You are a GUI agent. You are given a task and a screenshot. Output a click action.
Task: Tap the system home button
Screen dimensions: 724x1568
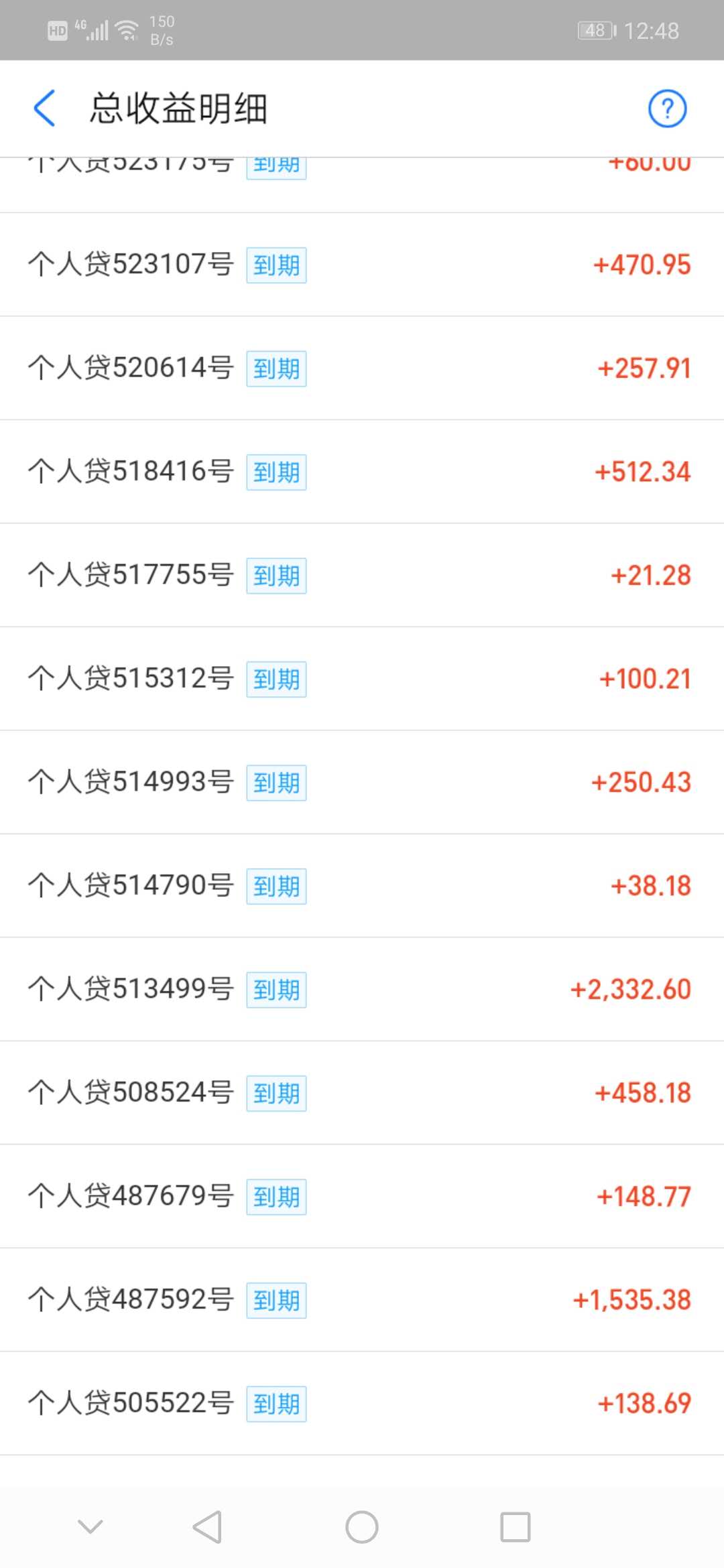[x=362, y=1527]
